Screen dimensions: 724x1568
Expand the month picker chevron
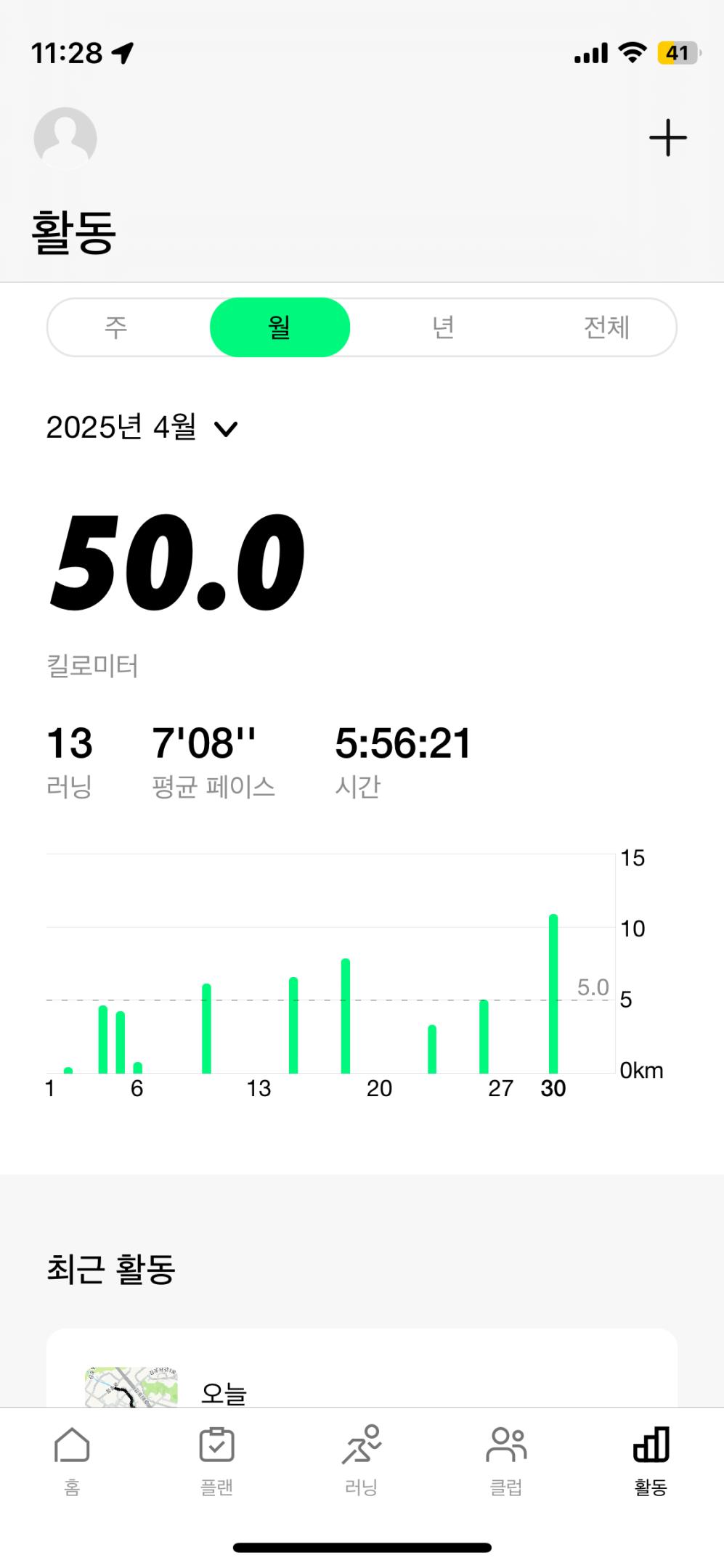[227, 430]
